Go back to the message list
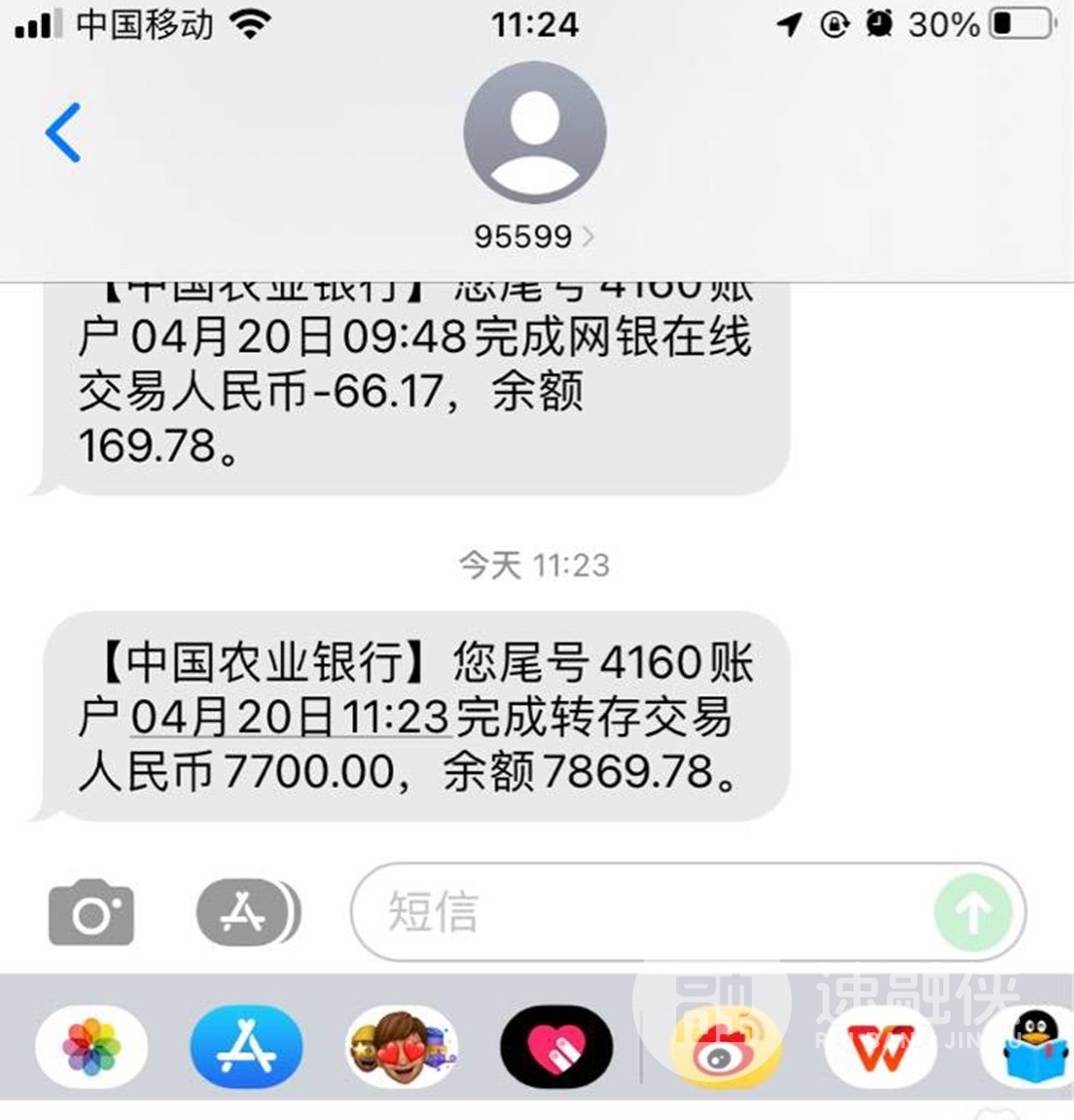 (x=63, y=133)
